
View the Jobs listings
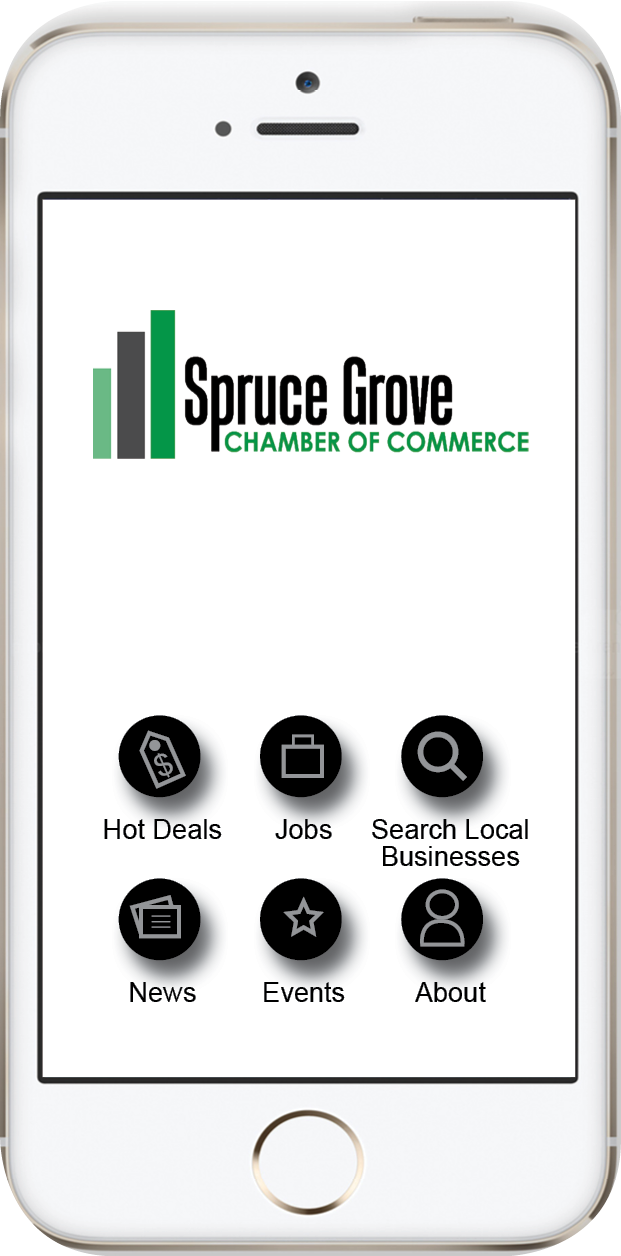tap(301, 757)
